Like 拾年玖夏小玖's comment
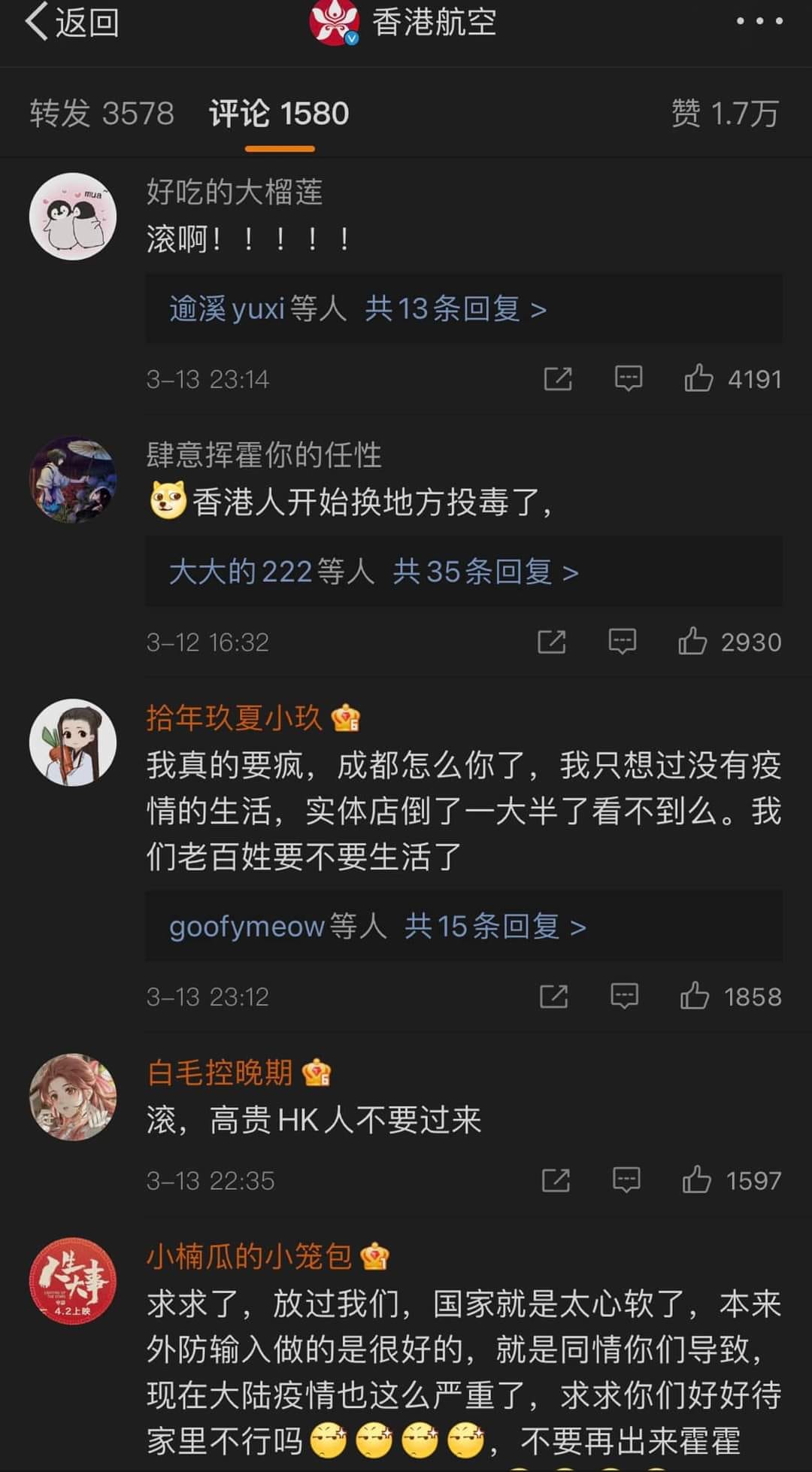The image size is (812, 1472). point(695,996)
